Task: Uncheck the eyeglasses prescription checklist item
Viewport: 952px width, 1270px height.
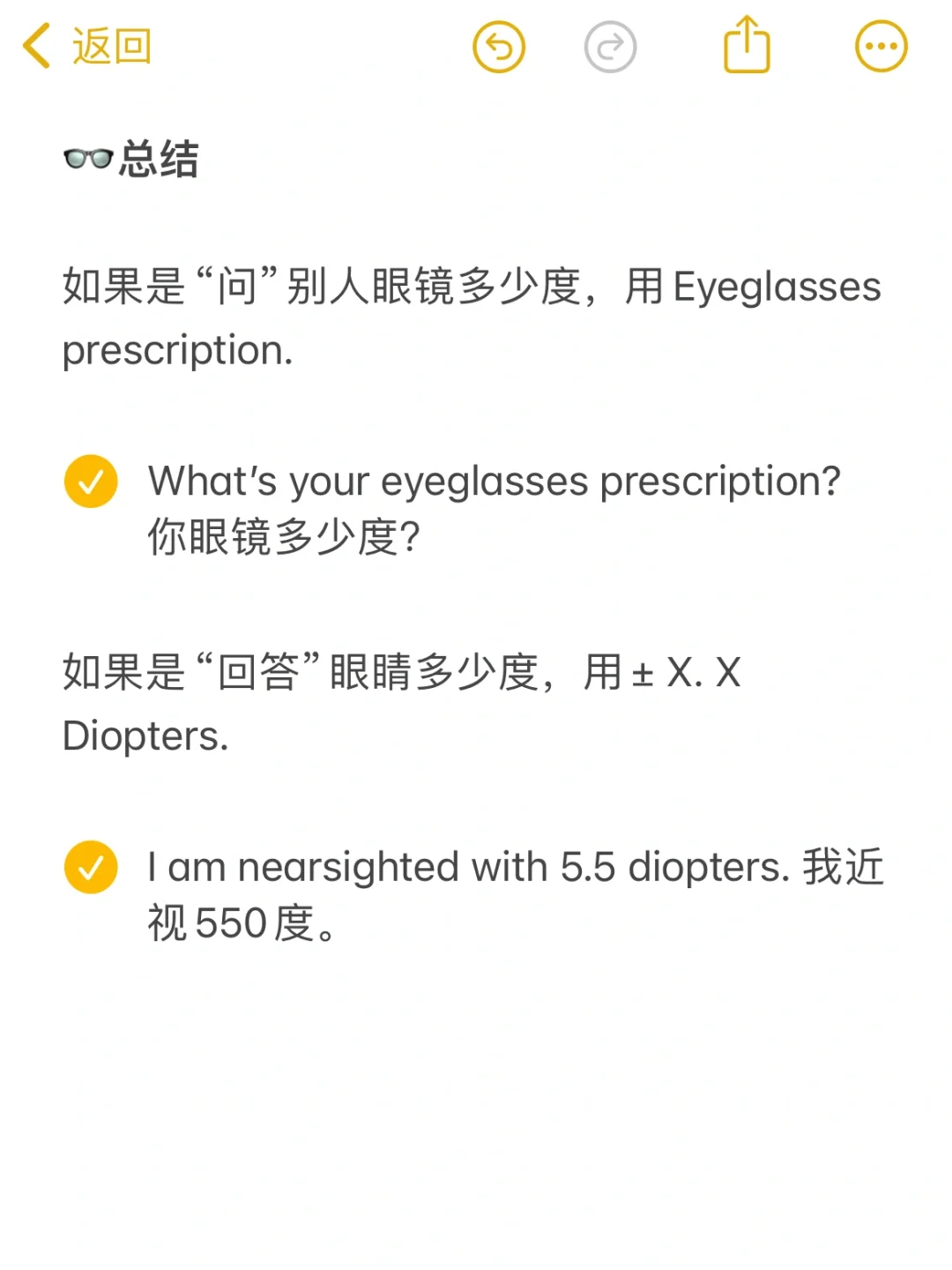Action: pyautogui.click(x=91, y=482)
